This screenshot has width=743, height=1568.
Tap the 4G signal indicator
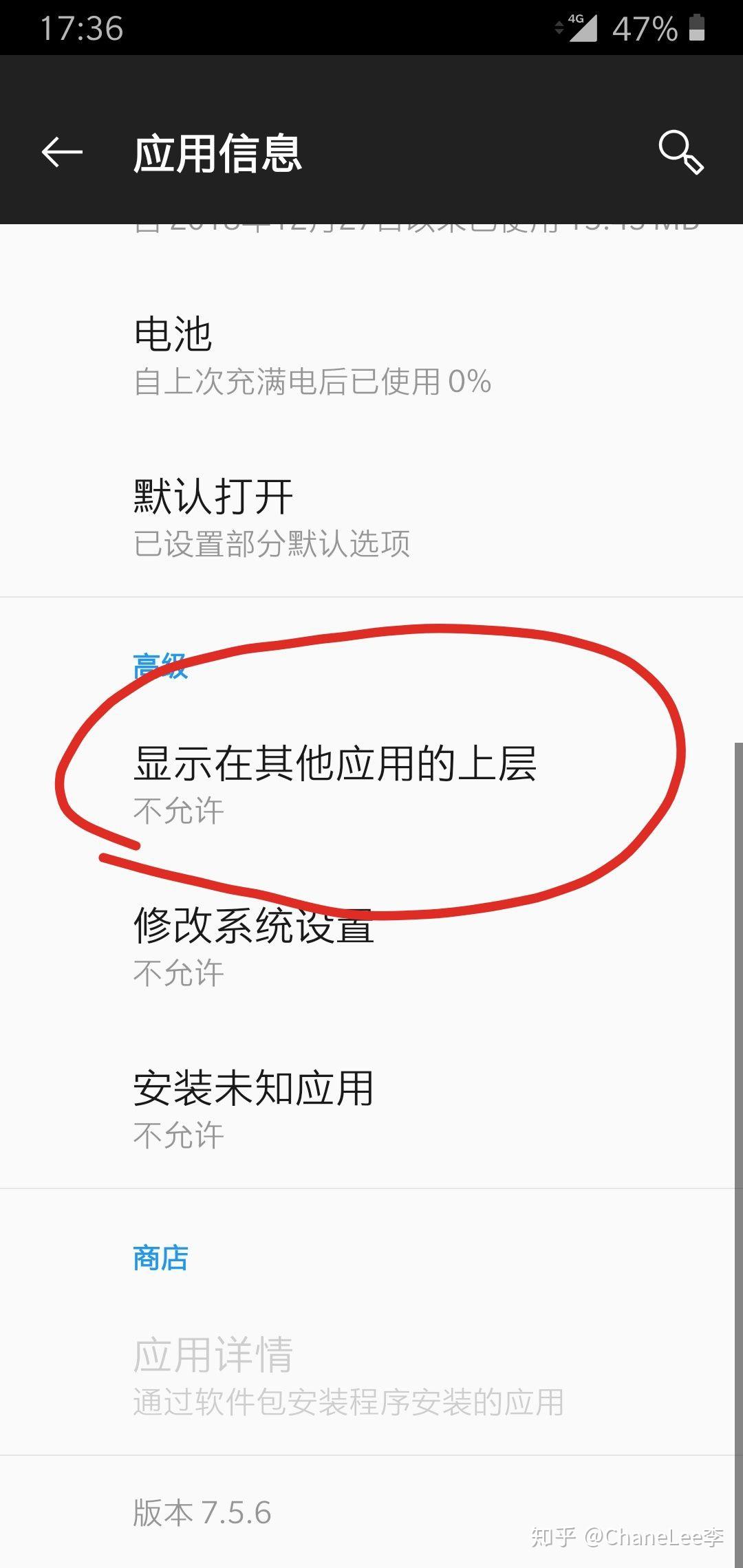(x=581, y=28)
